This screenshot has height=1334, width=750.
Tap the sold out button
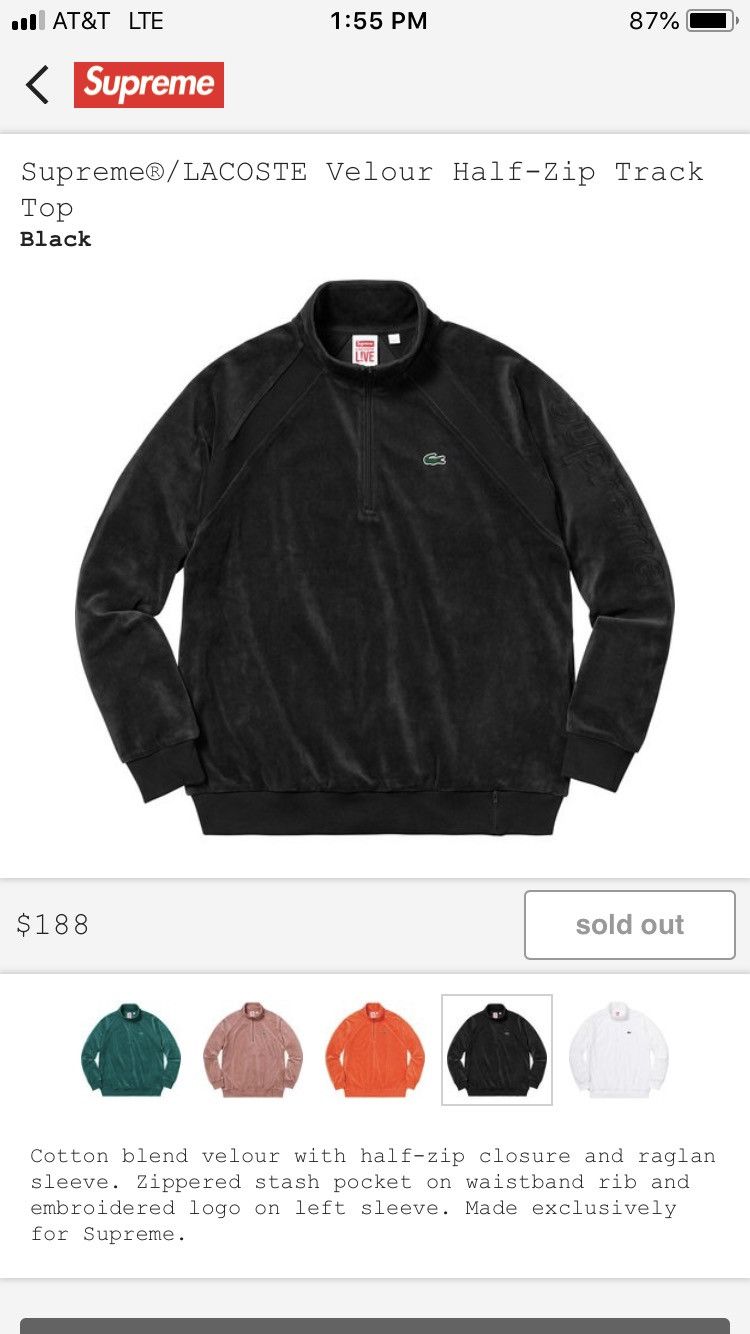pyautogui.click(x=629, y=925)
